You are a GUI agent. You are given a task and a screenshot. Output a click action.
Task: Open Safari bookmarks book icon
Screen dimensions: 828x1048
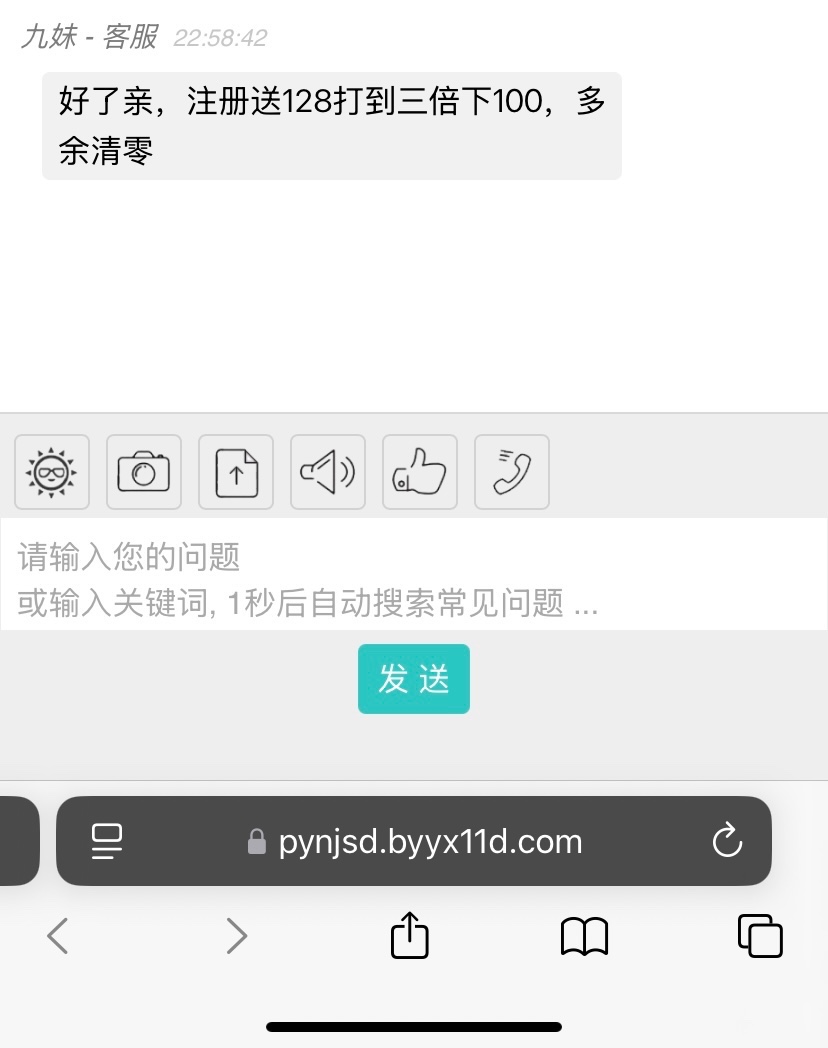point(585,936)
